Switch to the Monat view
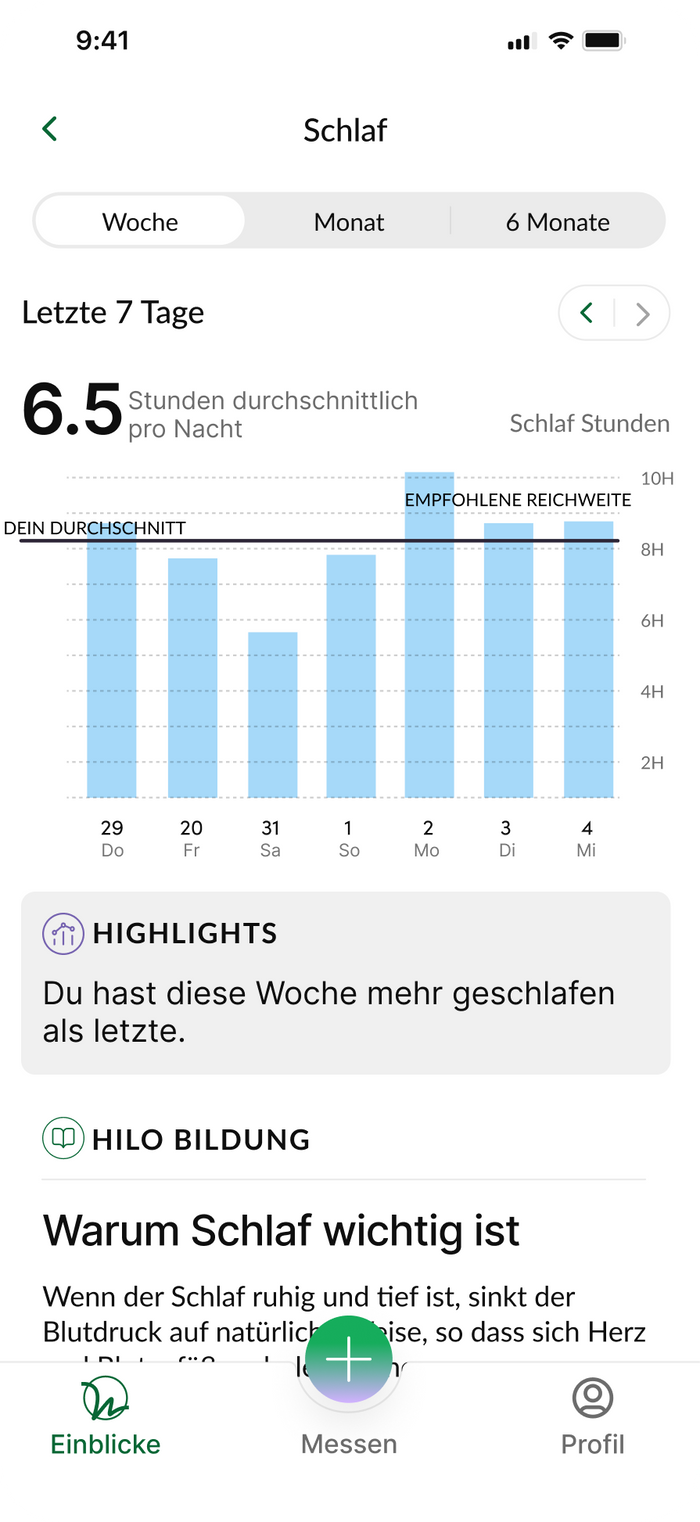The width and height of the screenshot is (700, 1522). [x=349, y=221]
